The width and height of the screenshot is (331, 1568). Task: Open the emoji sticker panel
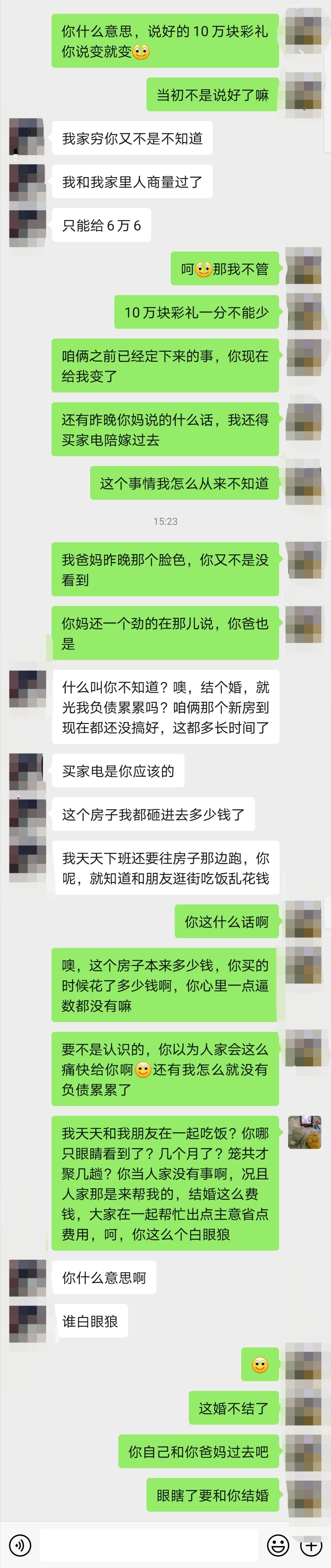[x=278, y=1544]
